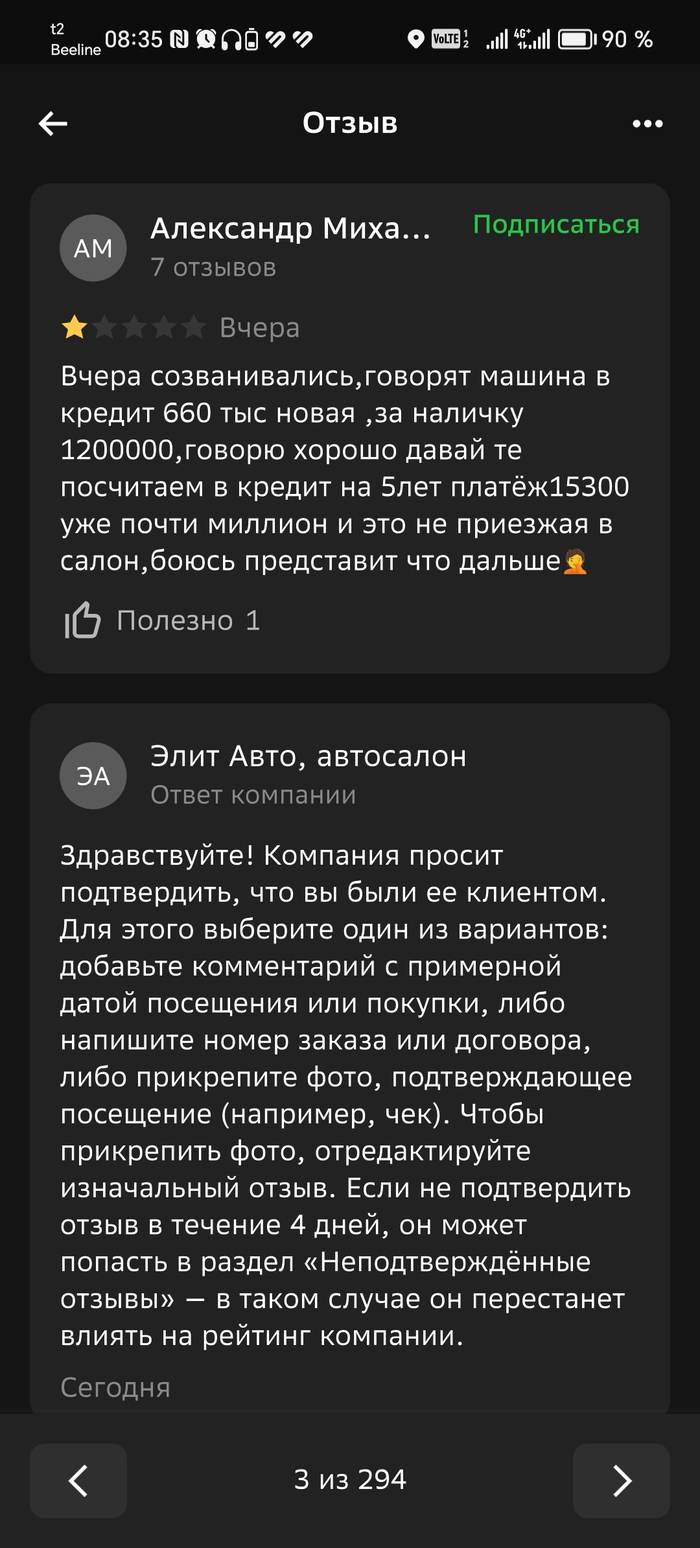Subscribe to reviewer via Подписаться
Image resolution: width=700 pixels, height=1548 pixels.
coord(555,224)
